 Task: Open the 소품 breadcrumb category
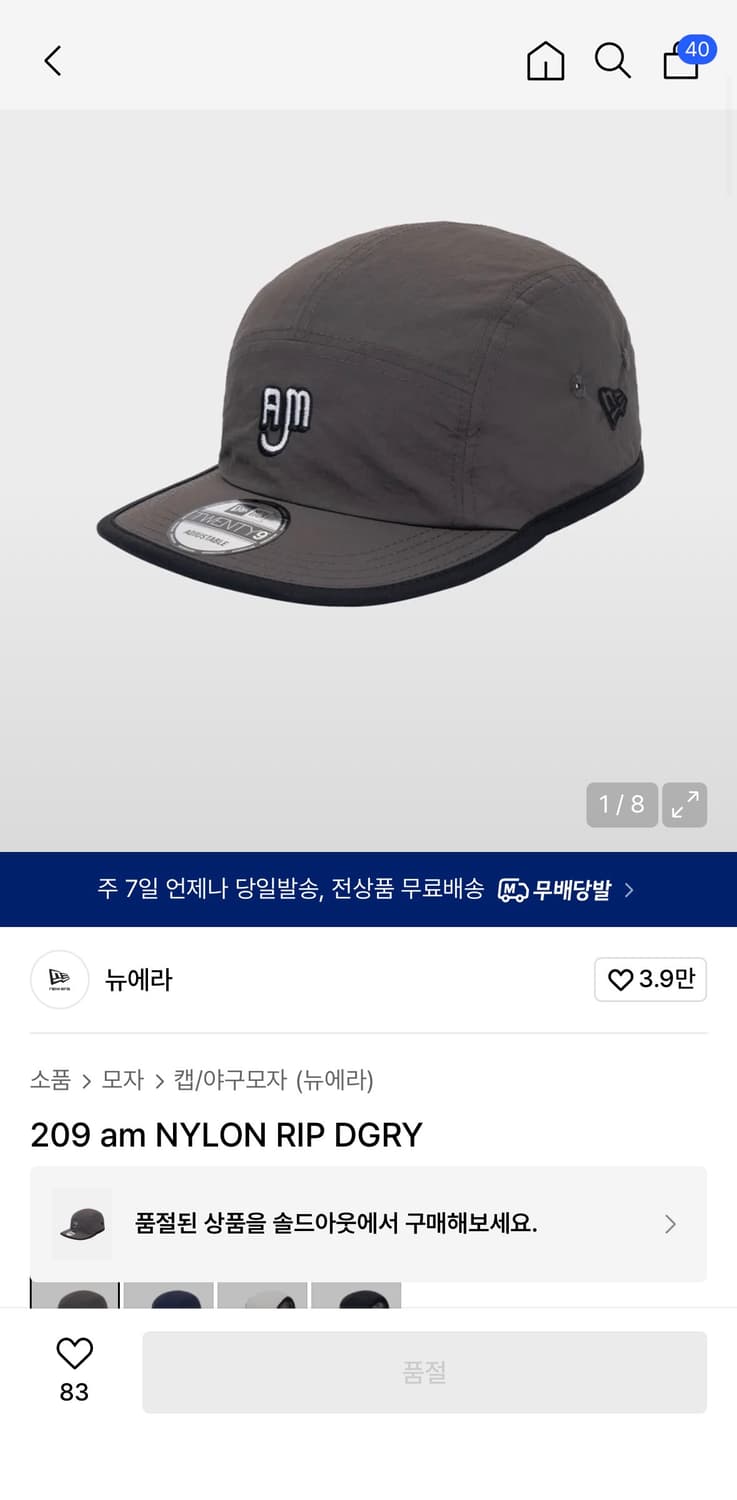50,1080
